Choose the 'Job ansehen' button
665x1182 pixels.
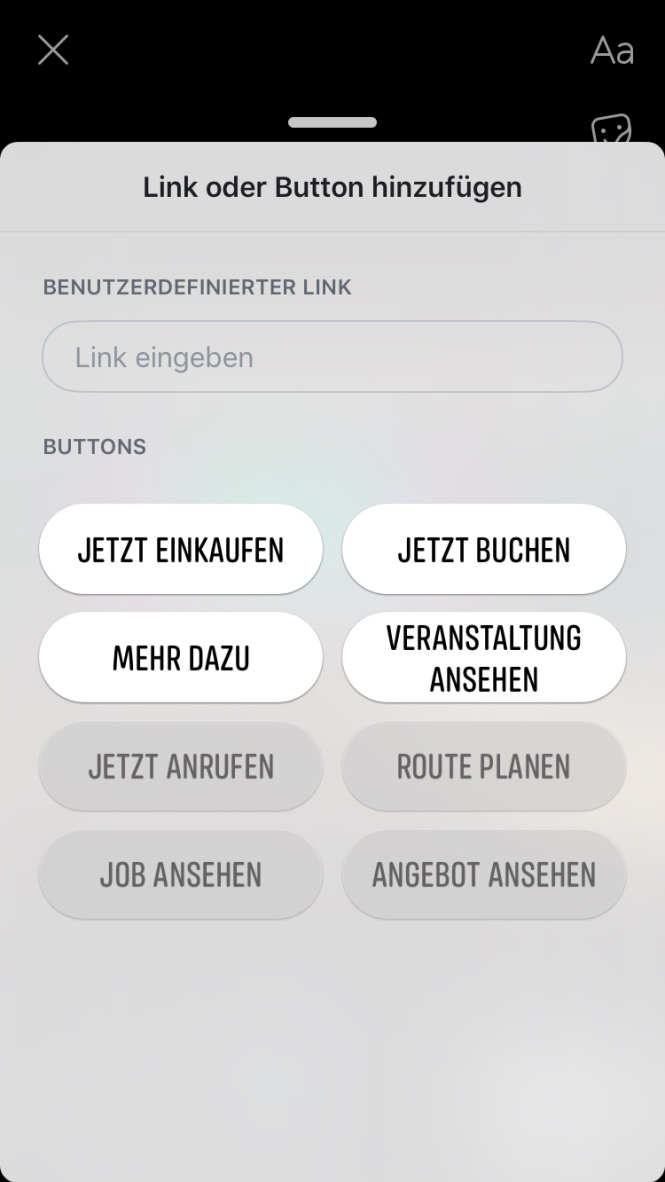pos(181,874)
